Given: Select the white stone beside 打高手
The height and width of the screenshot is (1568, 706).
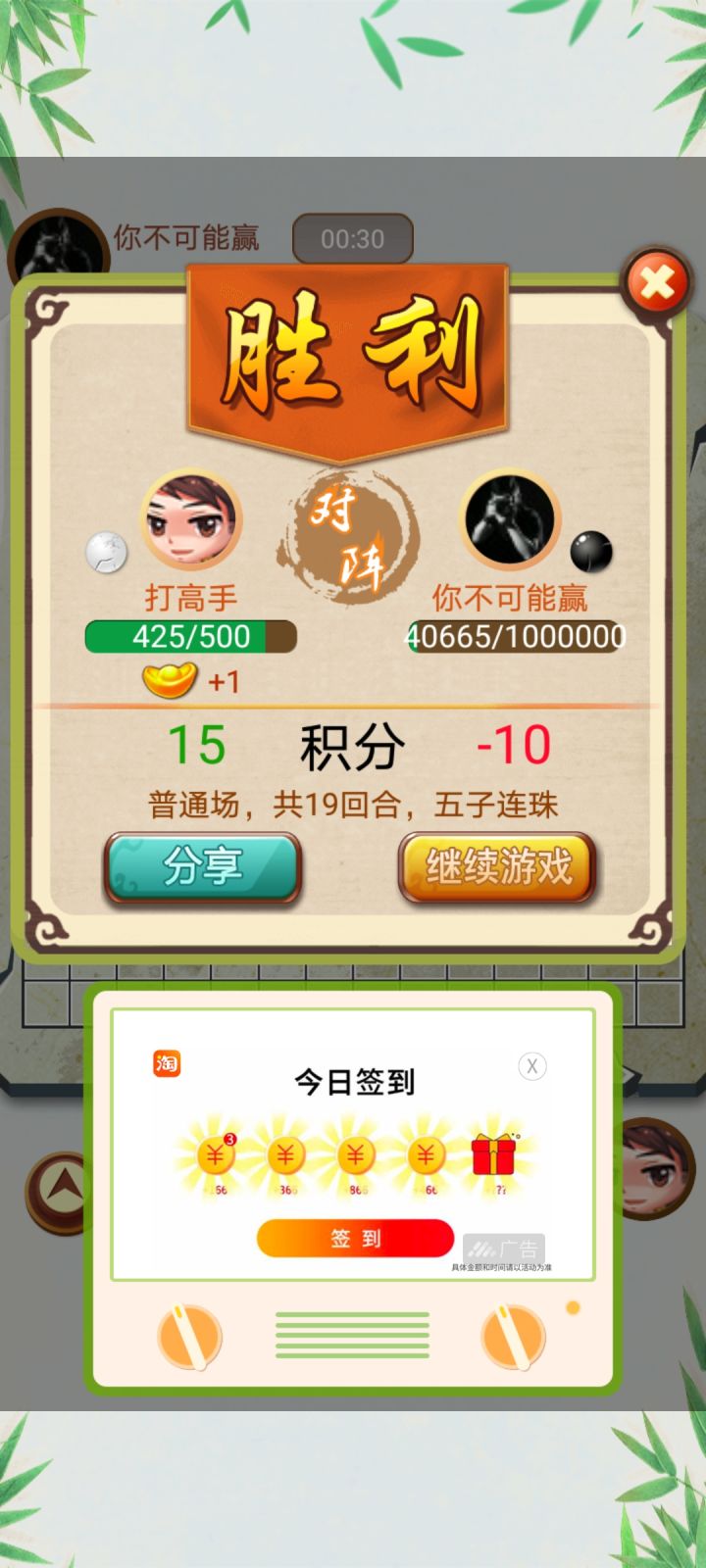Looking at the screenshot, I should [106, 554].
